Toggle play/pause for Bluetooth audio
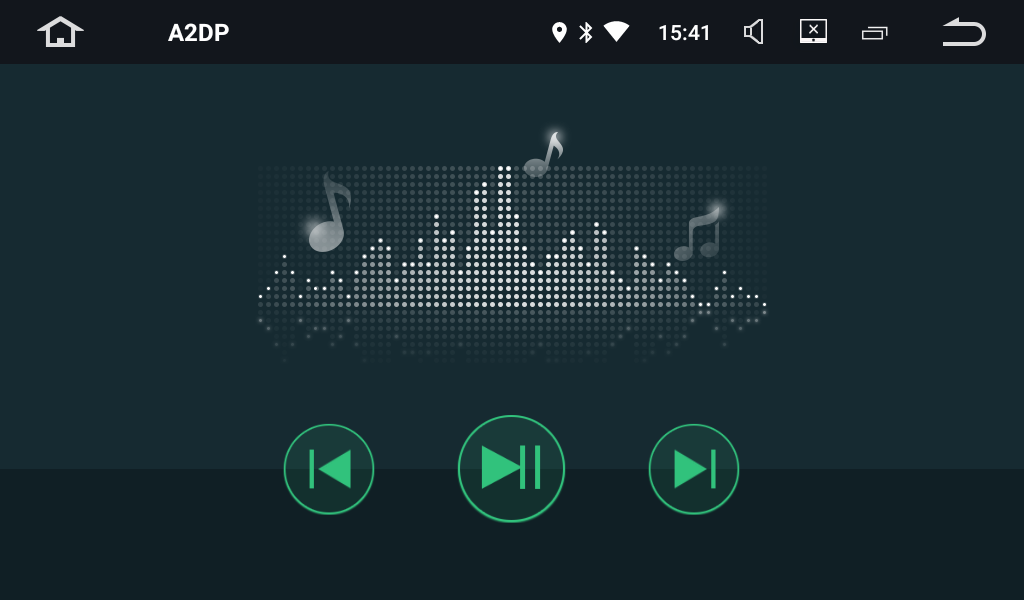 coord(511,468)
